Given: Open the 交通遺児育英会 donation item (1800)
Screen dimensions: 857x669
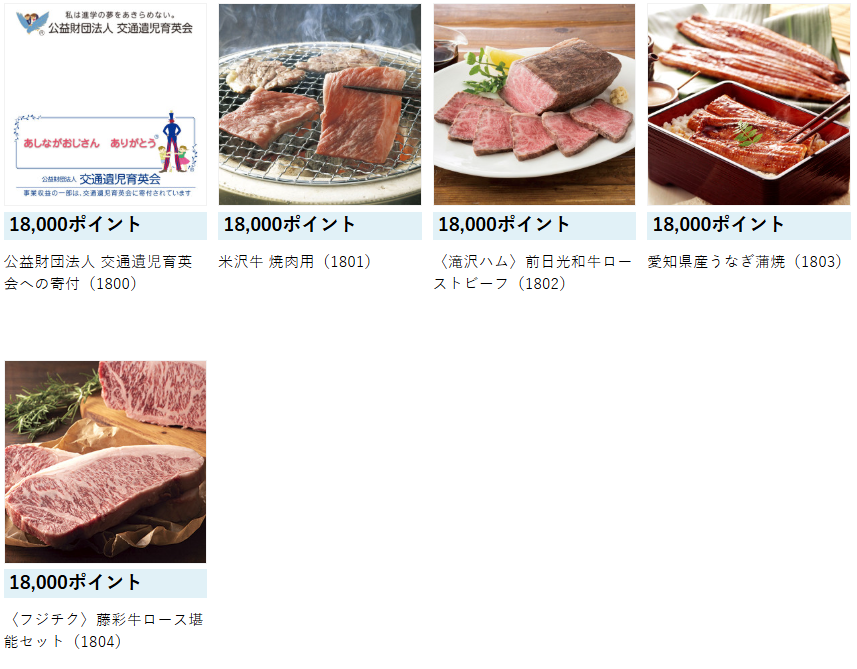Looking at the screenshot, I should (105, 105).
